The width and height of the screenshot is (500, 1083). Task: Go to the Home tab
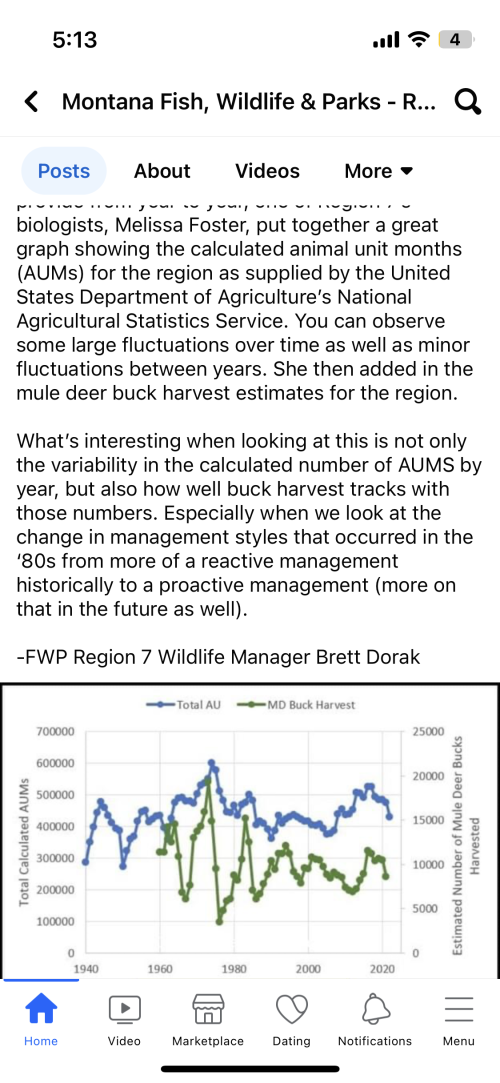click(x=41, y=1020)
